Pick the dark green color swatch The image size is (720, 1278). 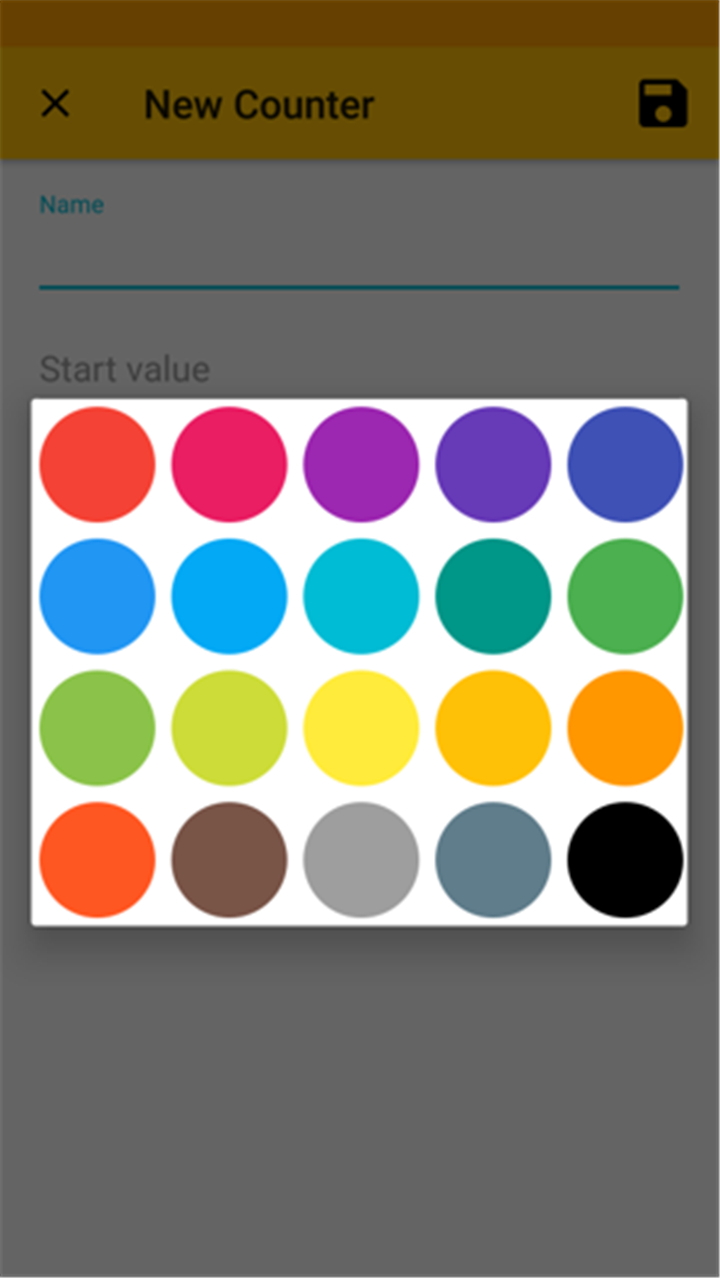pyautogui.click(x=625, y=596)
